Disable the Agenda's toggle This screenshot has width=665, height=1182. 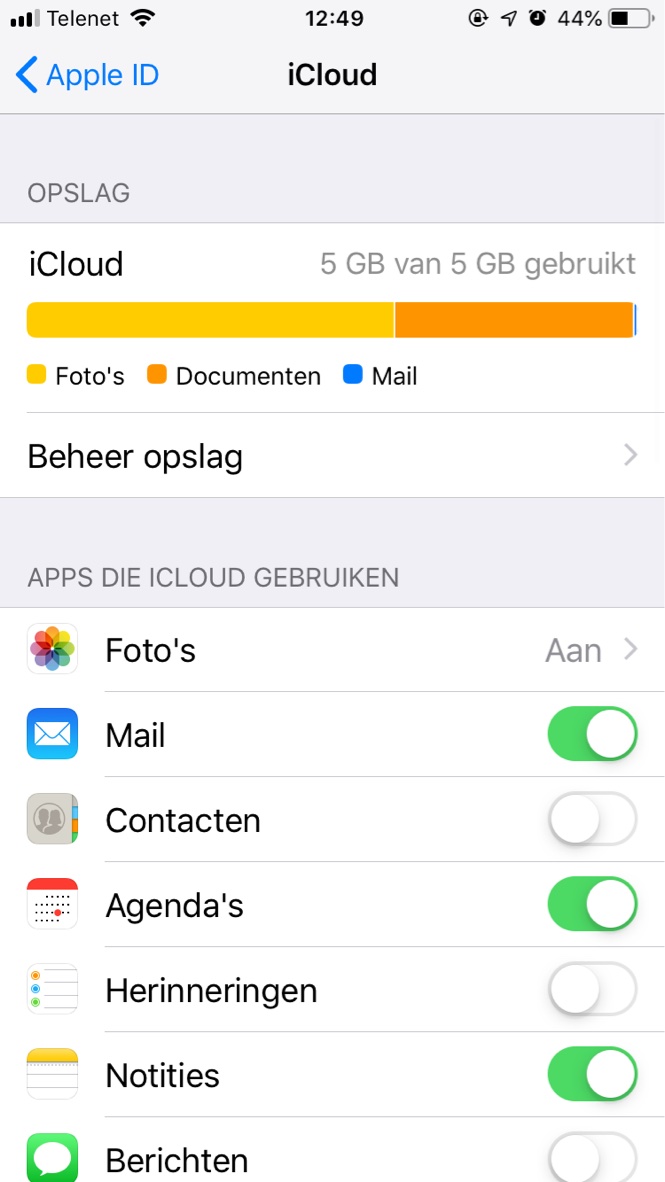592,905
